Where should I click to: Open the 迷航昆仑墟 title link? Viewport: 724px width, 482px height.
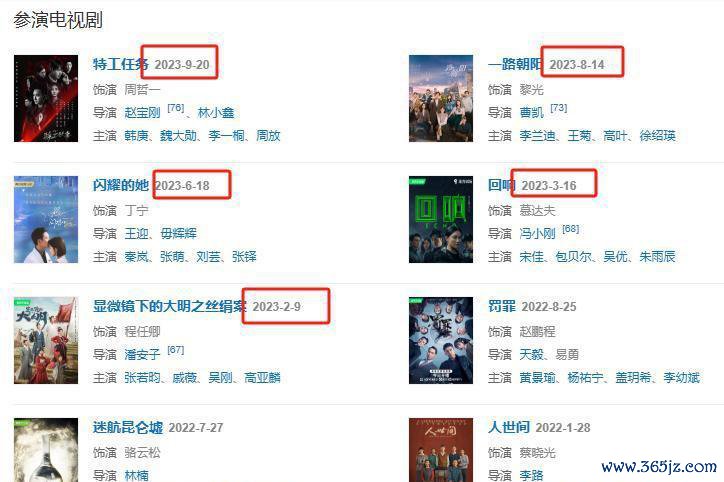[127, 427]
